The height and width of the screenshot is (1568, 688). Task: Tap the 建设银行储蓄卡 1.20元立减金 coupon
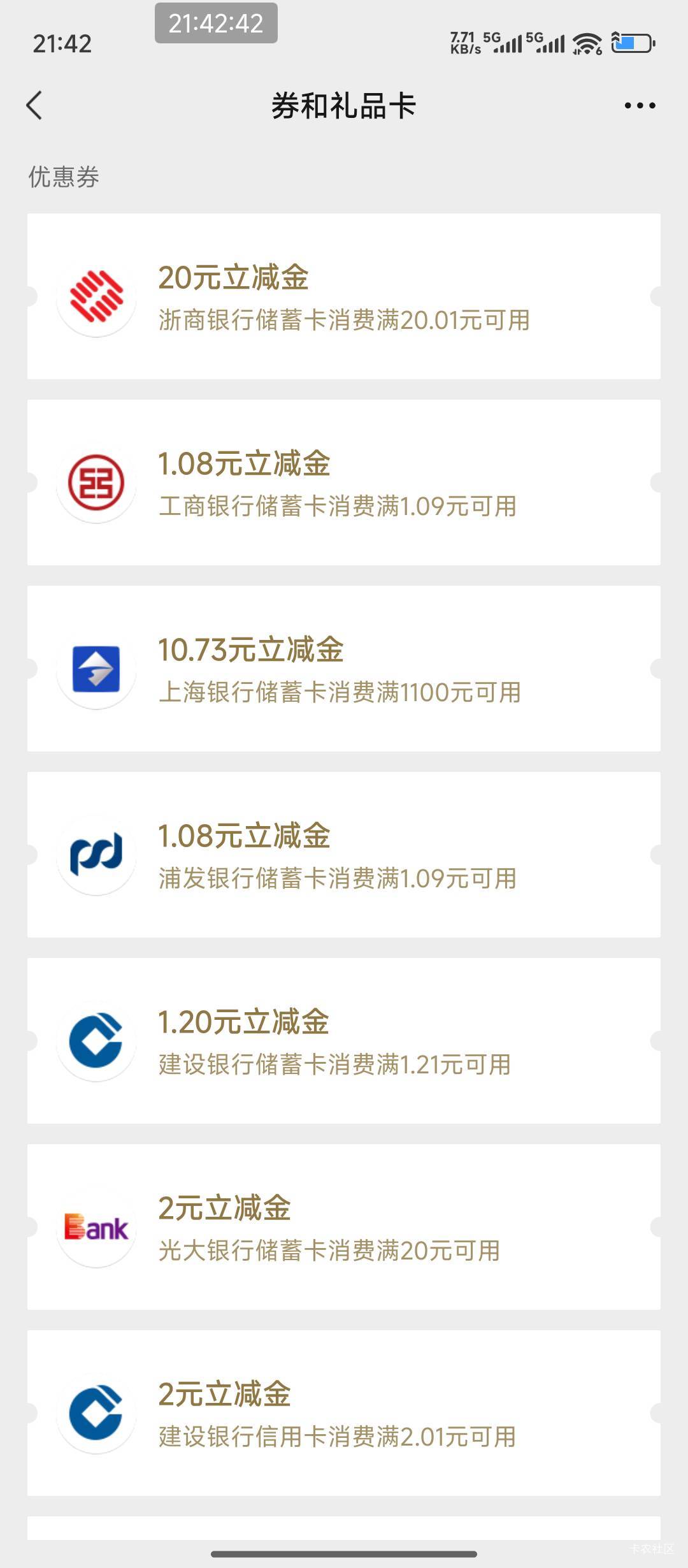[344, 1041]
